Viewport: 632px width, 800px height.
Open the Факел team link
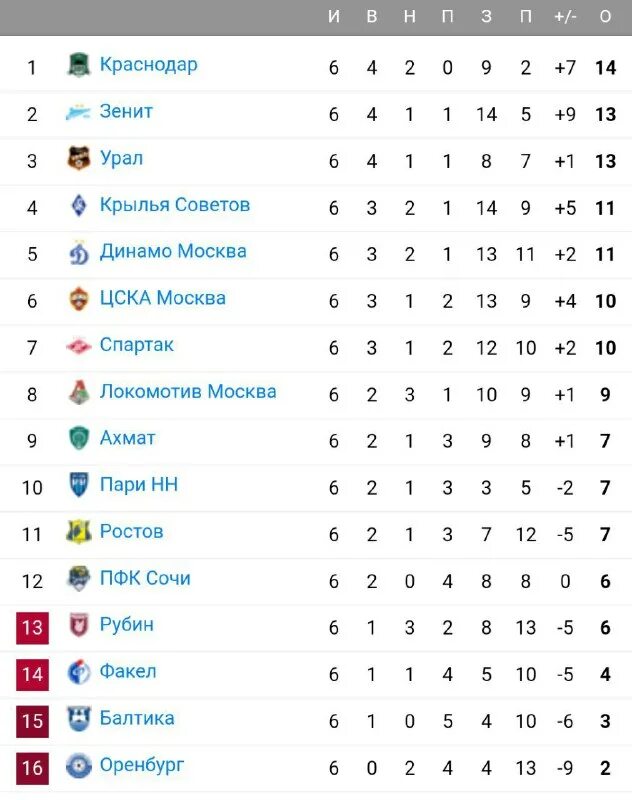(x=127, y=671)
